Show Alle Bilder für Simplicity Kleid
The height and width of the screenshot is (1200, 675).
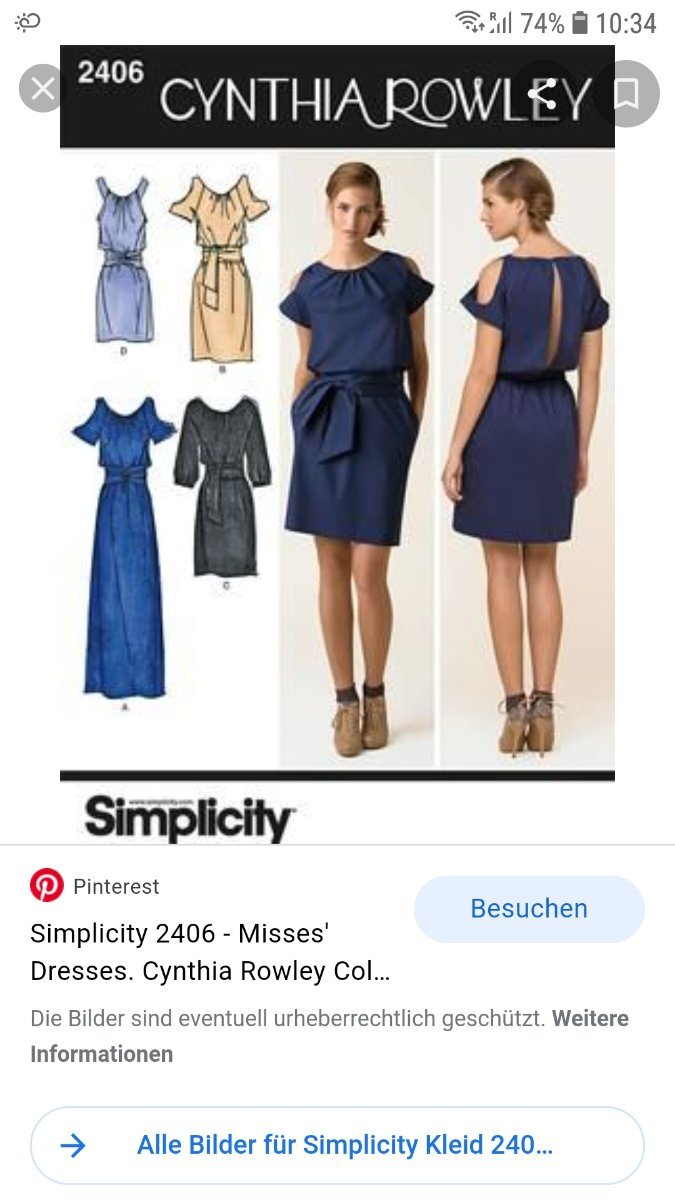[x=337, y=1145]
